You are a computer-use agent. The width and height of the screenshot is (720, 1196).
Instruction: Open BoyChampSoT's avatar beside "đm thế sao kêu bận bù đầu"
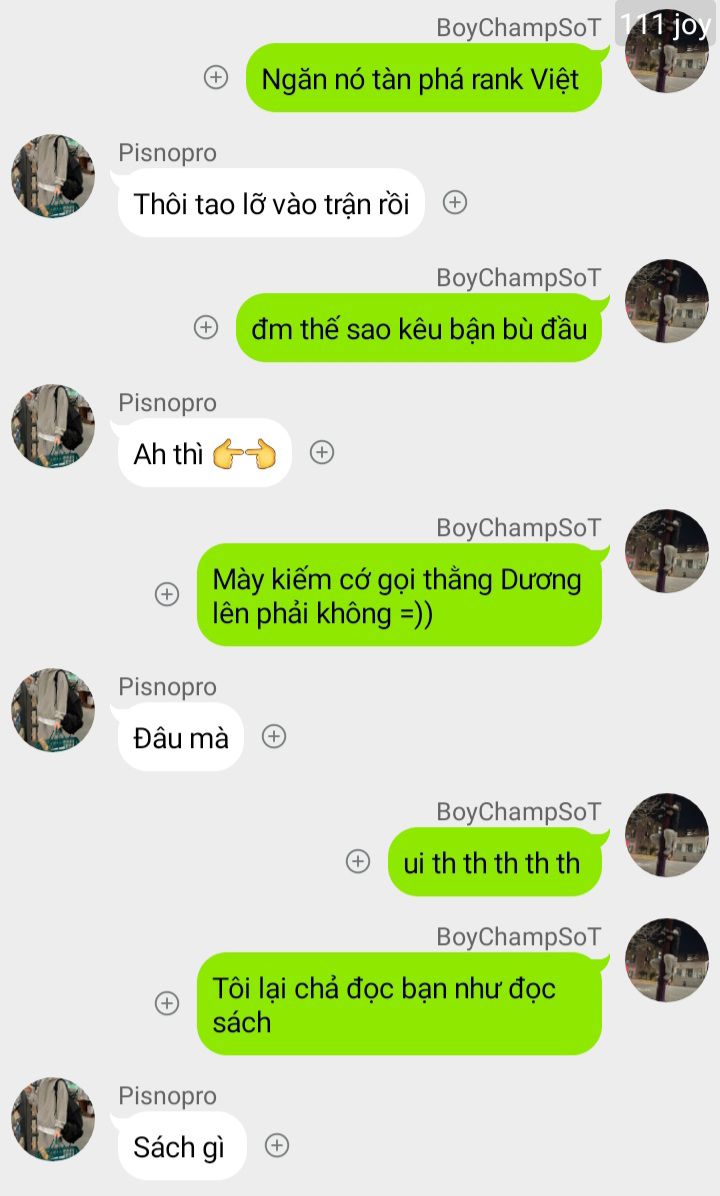coord(667,301)
